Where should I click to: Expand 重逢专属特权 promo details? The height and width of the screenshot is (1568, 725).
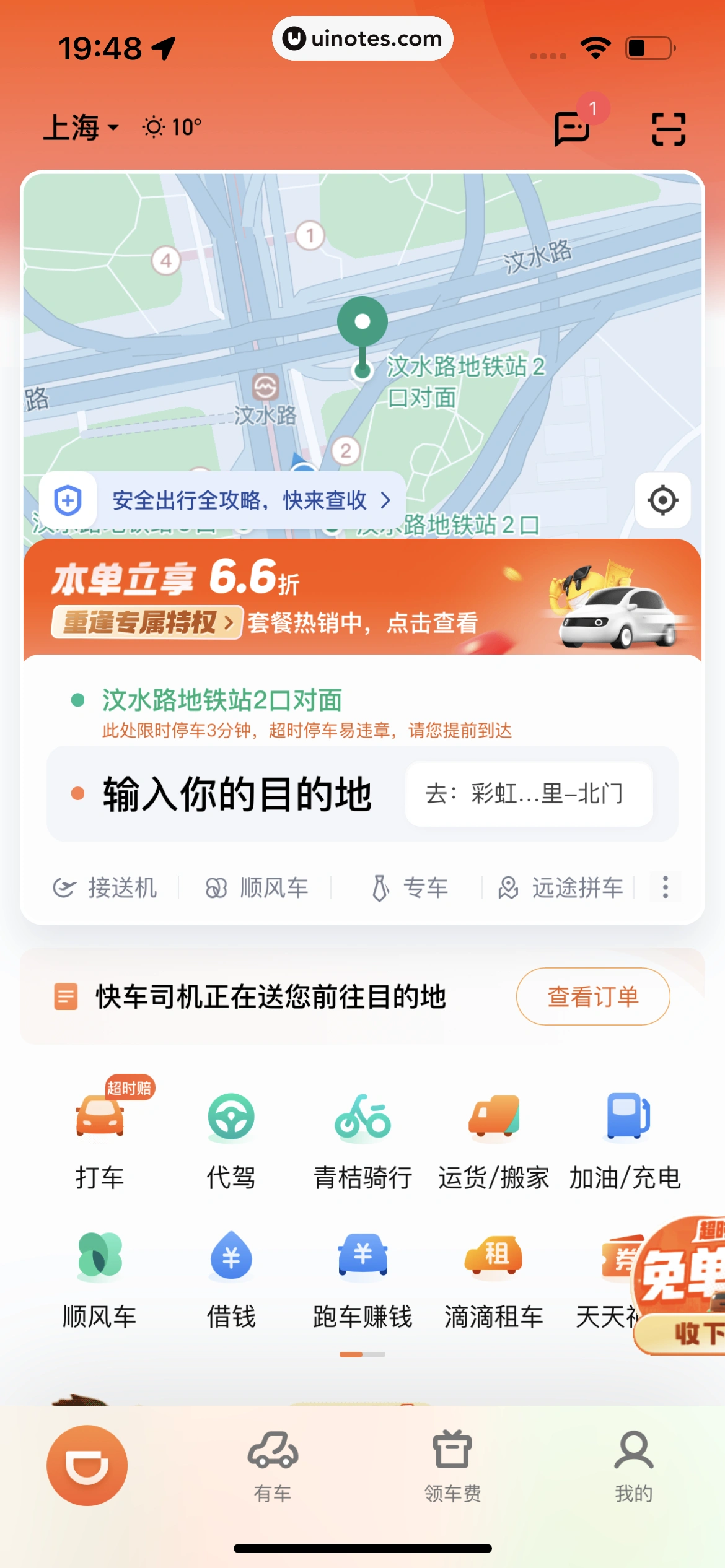pyautogui.click(x=146, y=624)
